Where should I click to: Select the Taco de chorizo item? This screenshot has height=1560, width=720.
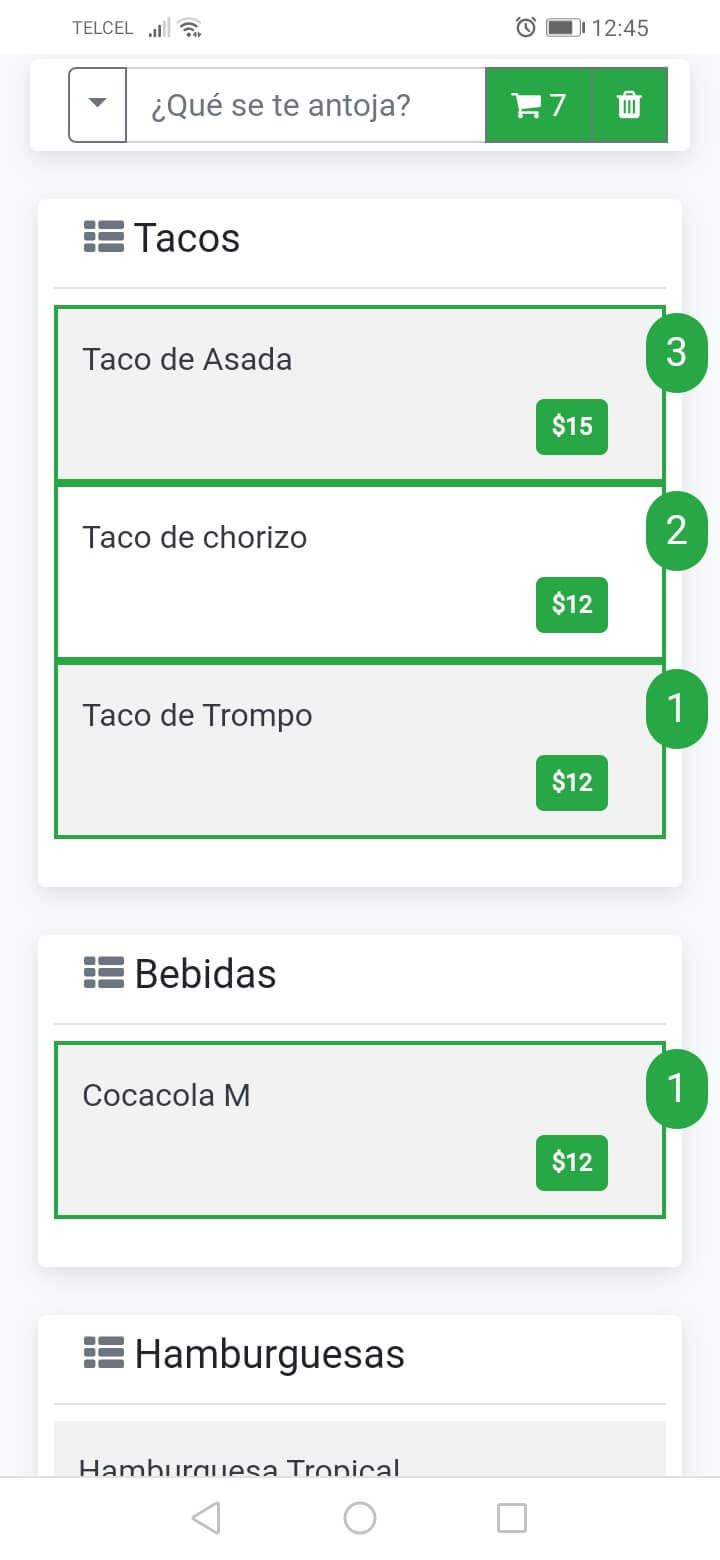[x=360, y=572]
